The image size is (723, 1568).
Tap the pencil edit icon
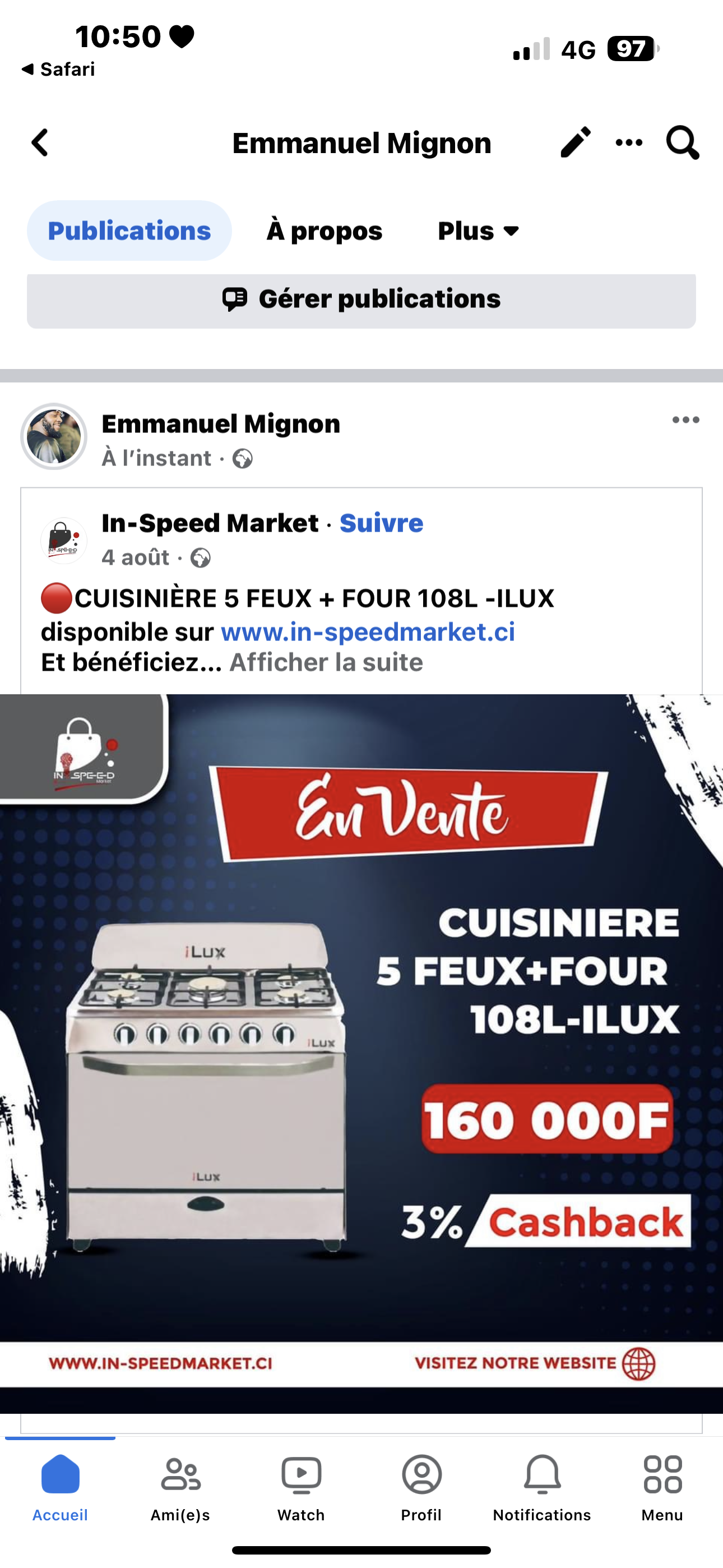[575, 142]
